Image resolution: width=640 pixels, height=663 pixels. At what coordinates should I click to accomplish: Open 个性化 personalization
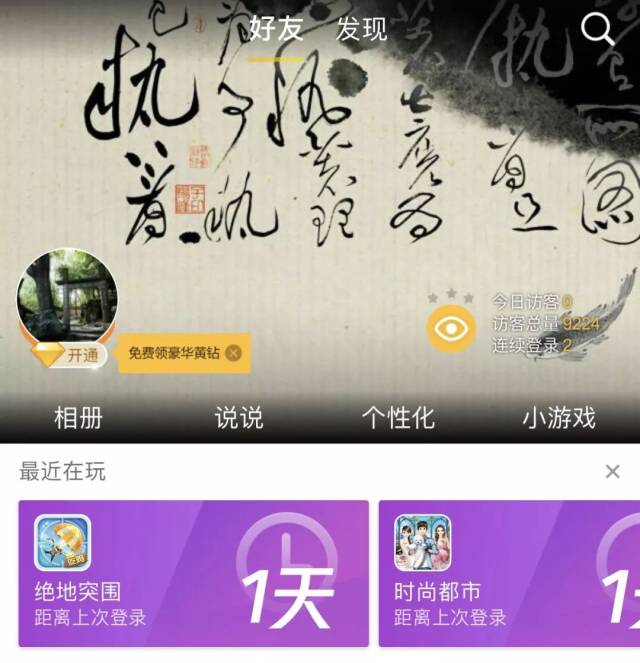pyautogui.click(x=398, y=418)
